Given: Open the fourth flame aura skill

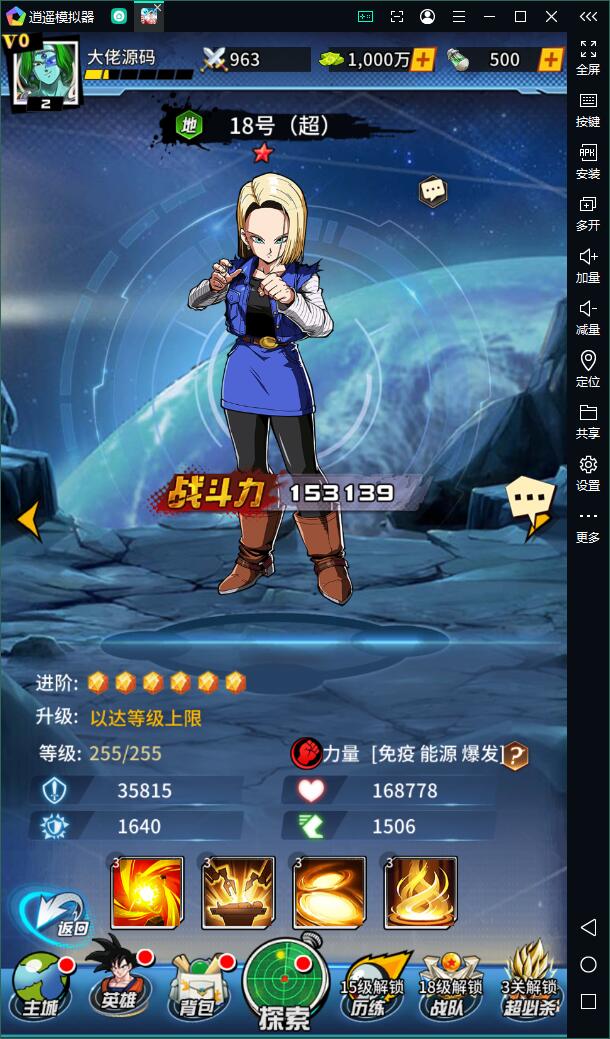Looking at the screenshot, I should pos(420,892).
